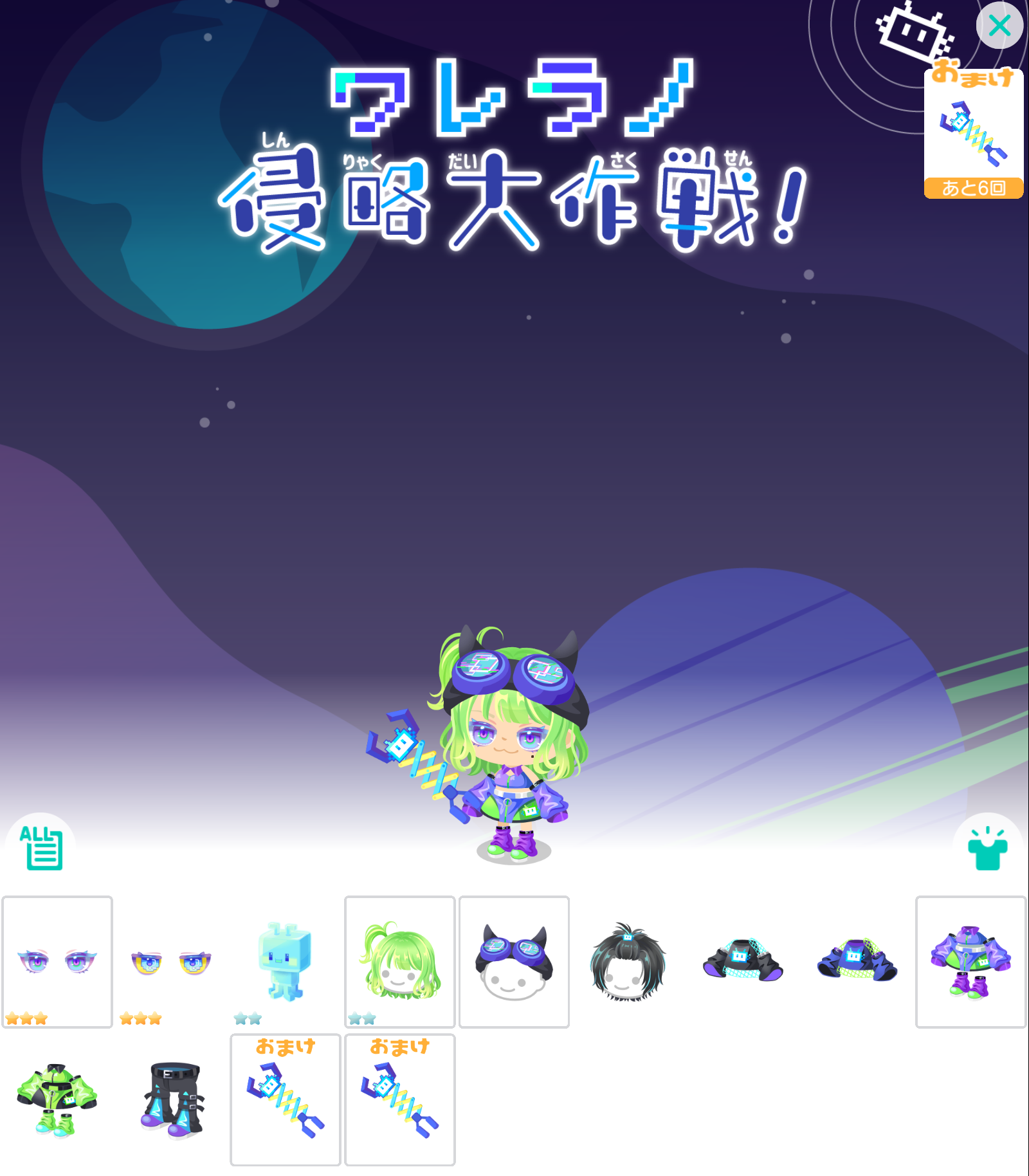1029x1176 pixels.
Task: Select the light blue robot item
Action: (x=286, y=962)
